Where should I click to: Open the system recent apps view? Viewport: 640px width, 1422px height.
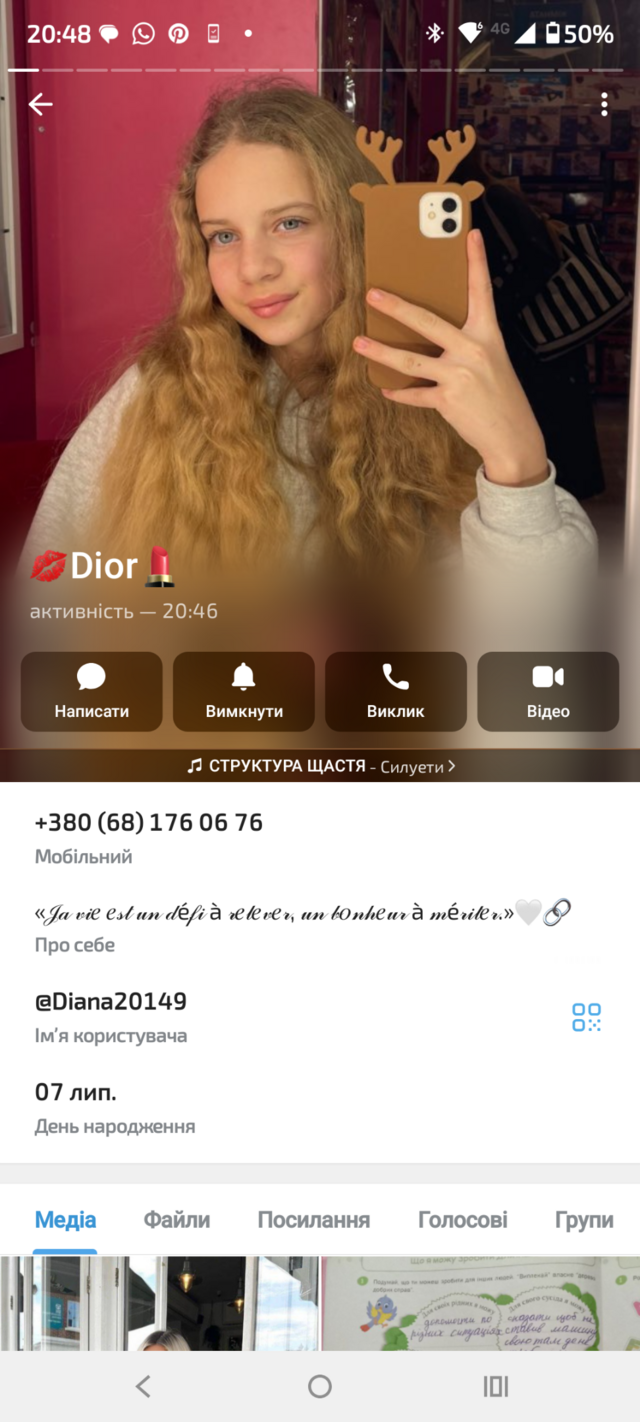click(496, 1386)
